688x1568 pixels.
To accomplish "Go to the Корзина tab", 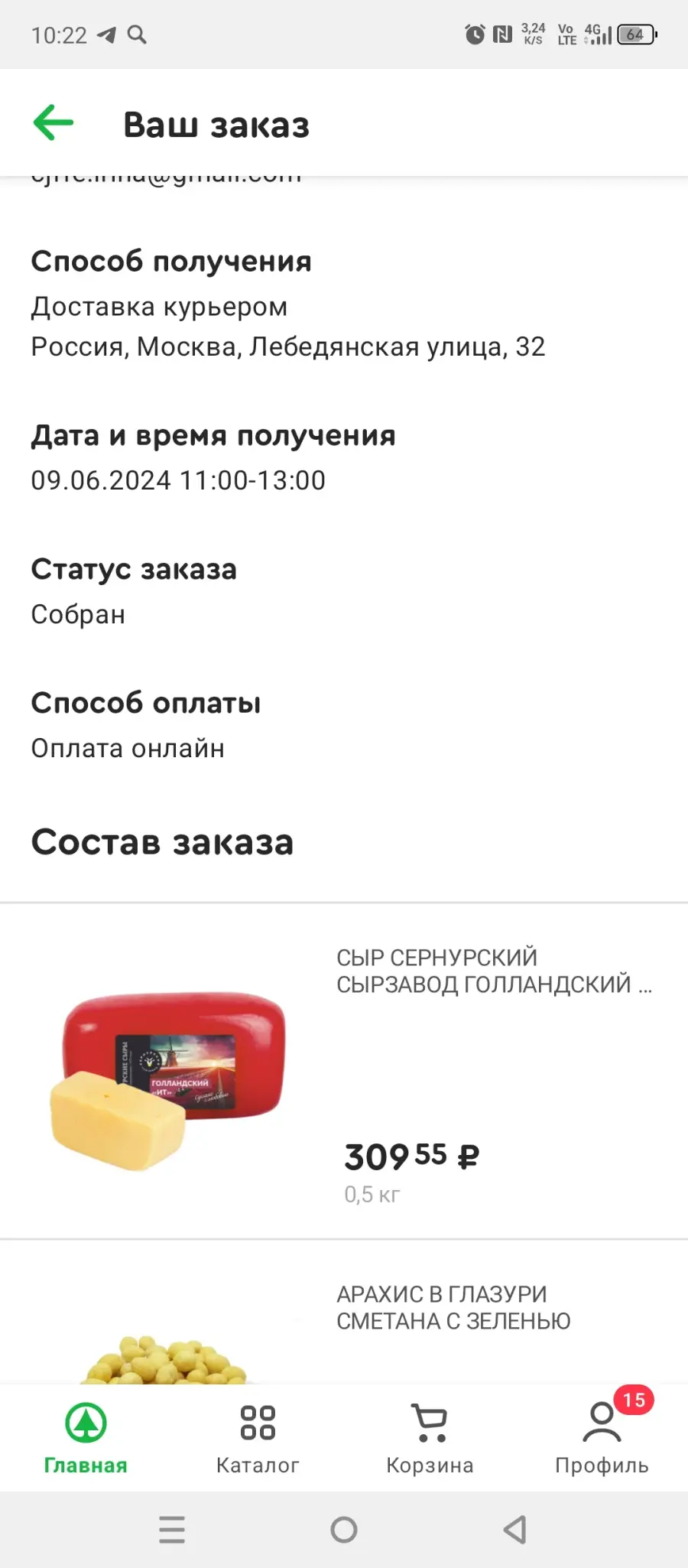I will pyautogui.click(x=430, y=1438).
